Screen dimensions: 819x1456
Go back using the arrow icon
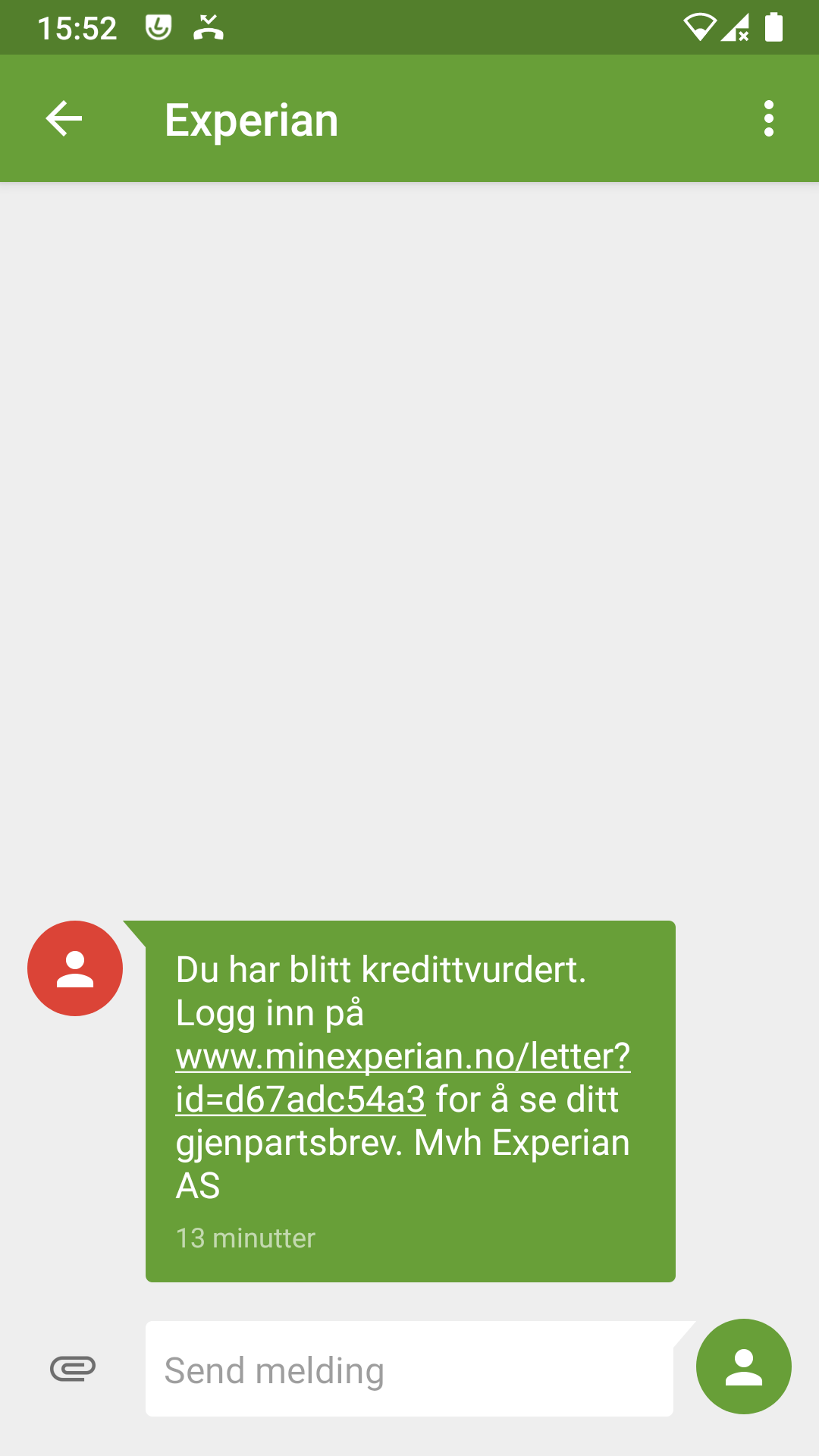64,119
